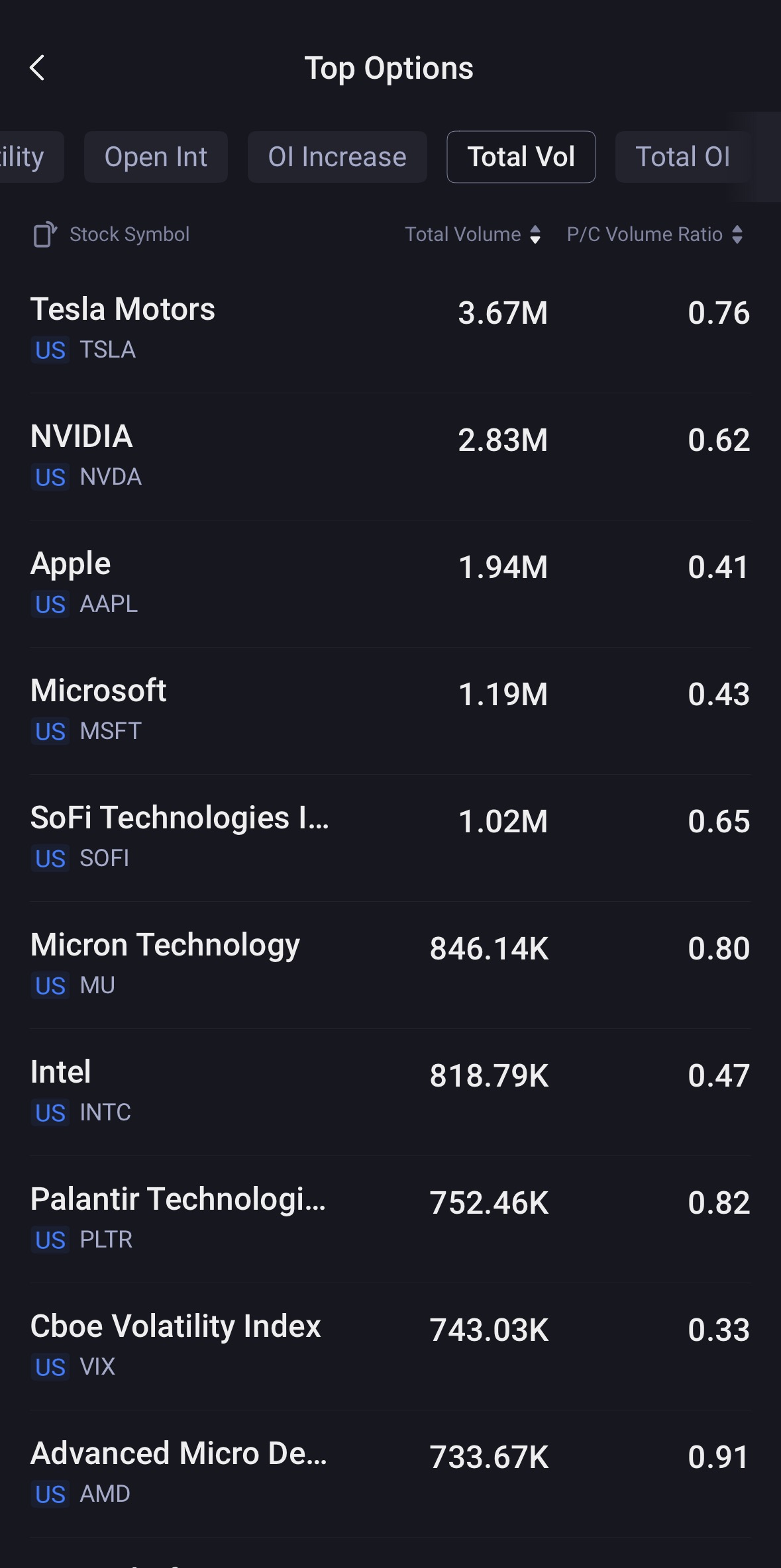Open the Total OI ranking tab
This screenshot has height=1568, width=781.
tap(682, 157)
